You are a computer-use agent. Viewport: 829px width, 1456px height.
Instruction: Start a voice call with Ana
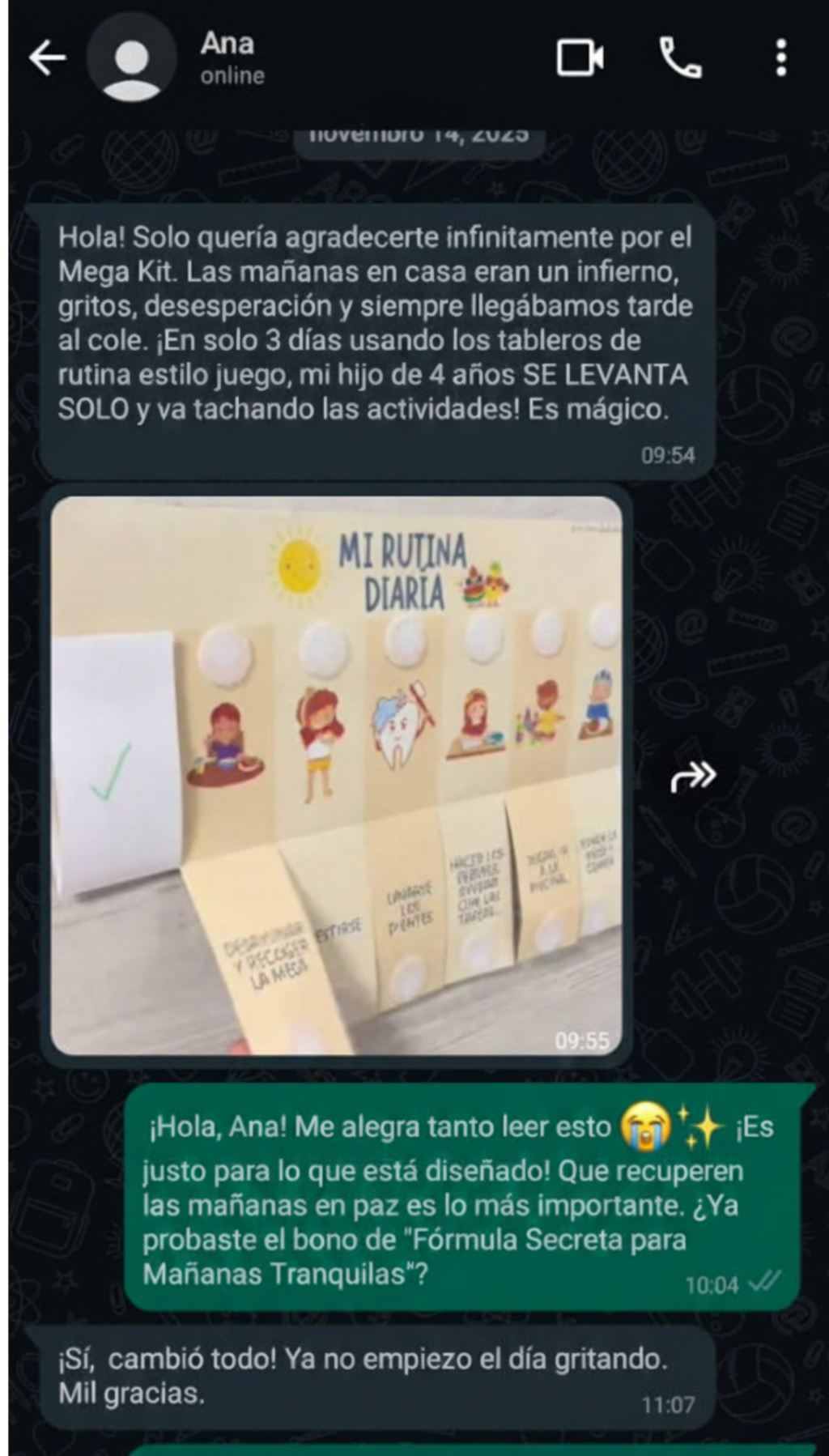[680, 57]
